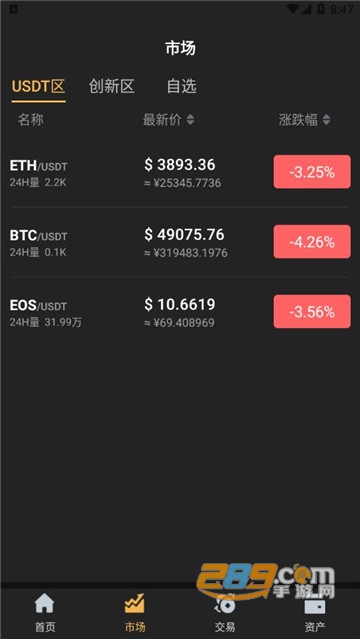Sort by 最新价 column

point(168,120)
